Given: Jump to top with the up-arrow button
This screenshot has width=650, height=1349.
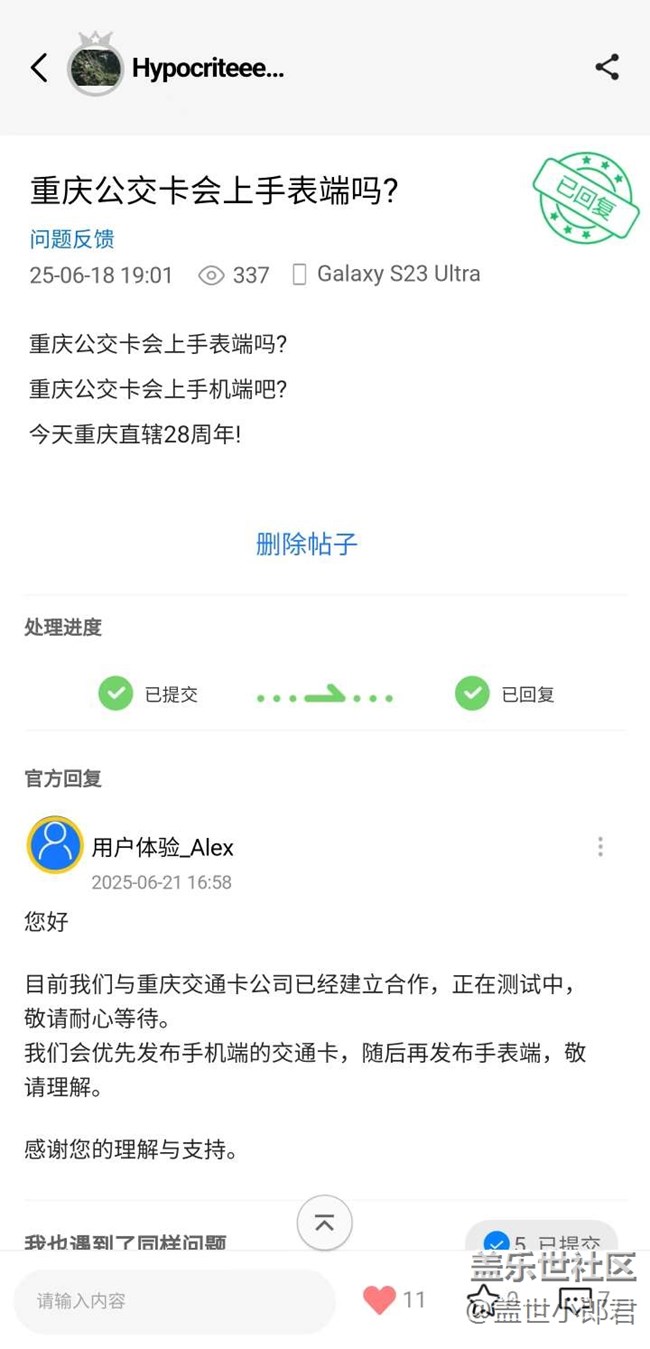Looking at the screenshot, I should [x=325, y=1222].
